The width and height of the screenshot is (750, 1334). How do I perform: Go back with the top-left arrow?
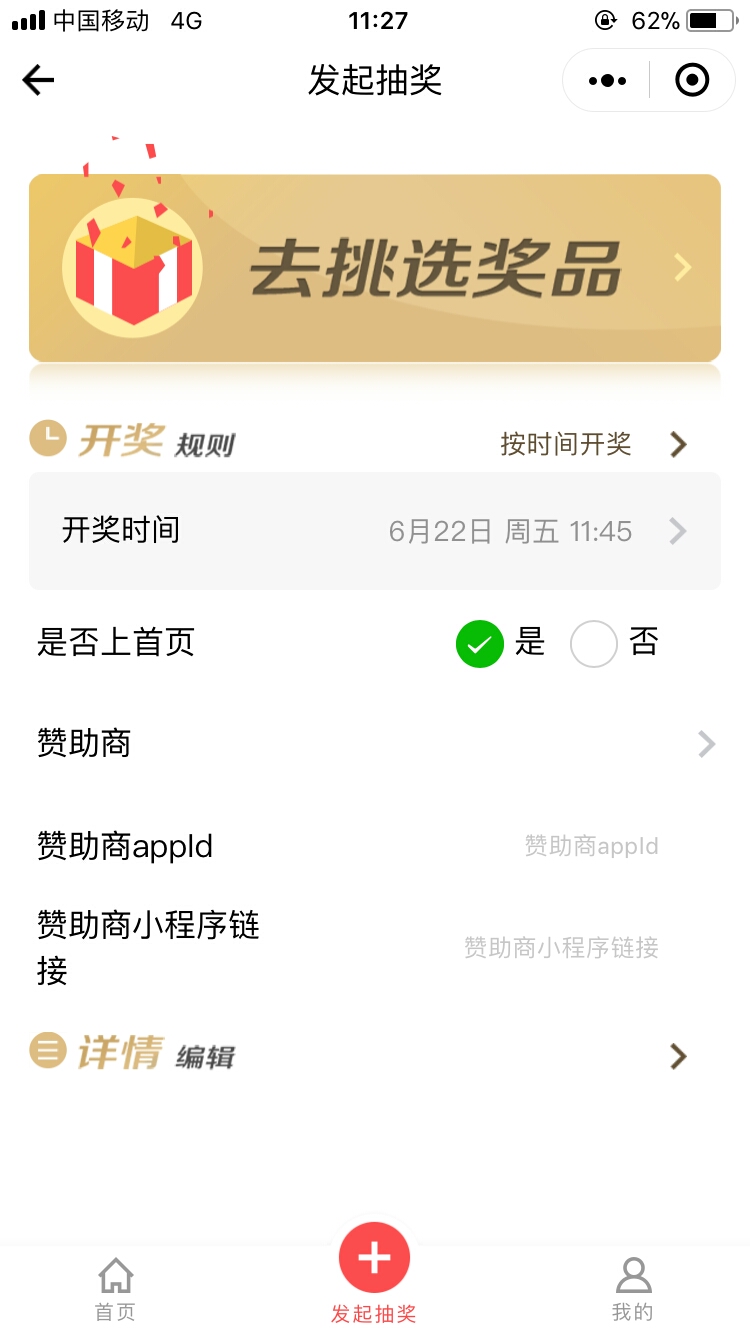[38, 80]
